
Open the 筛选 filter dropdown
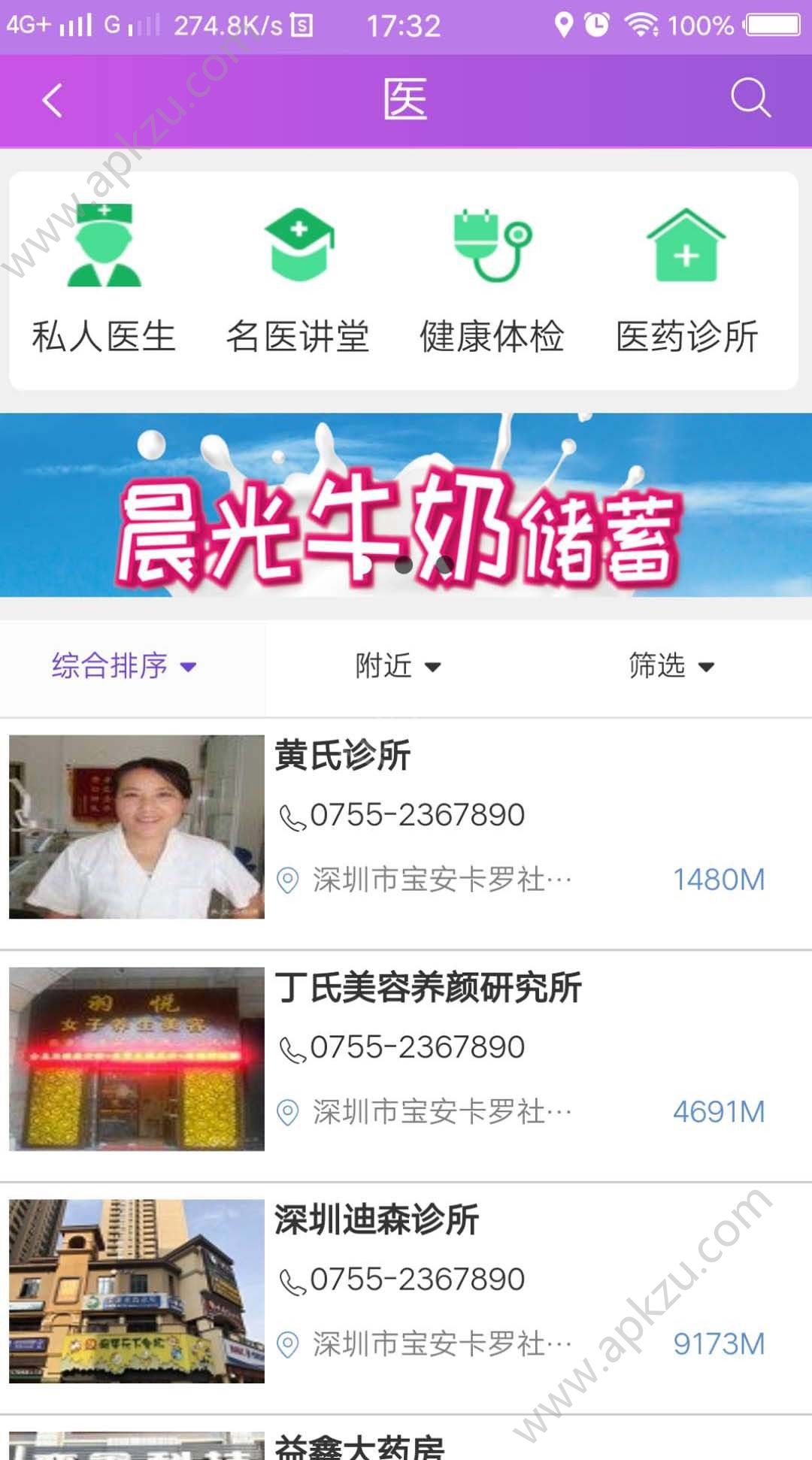coord(669,667)
